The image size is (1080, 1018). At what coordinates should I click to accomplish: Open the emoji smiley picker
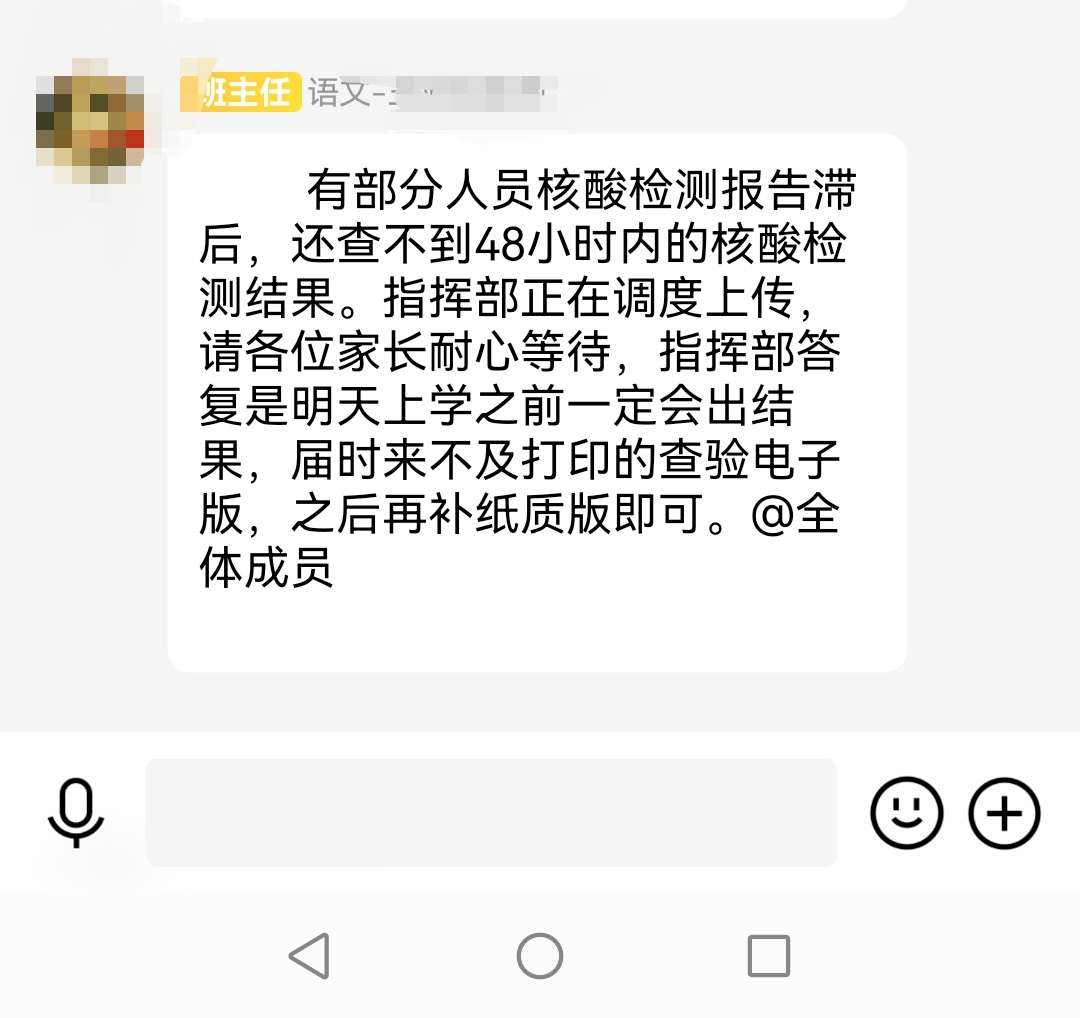point(906,812)
